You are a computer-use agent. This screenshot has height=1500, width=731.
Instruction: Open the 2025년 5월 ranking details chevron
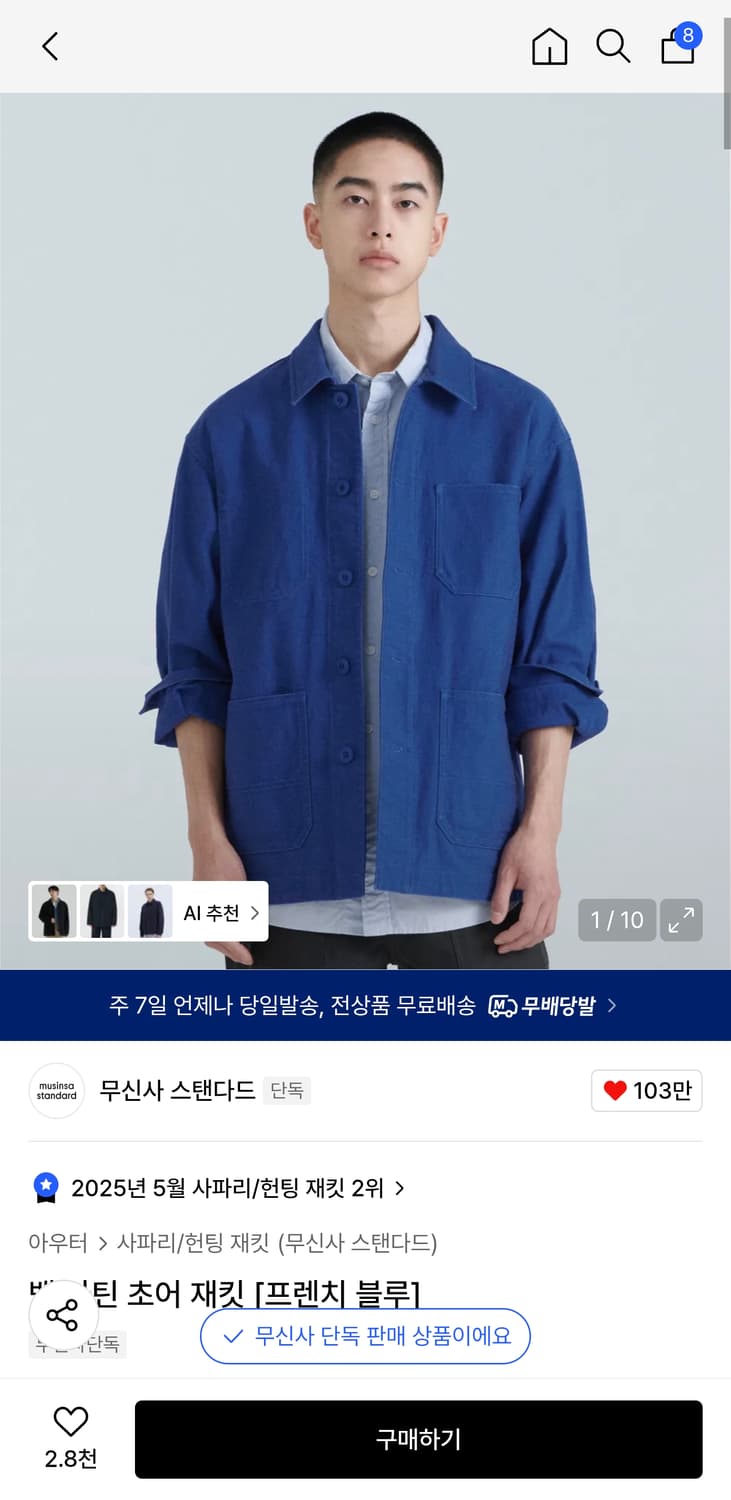(x=400, y=1188)
